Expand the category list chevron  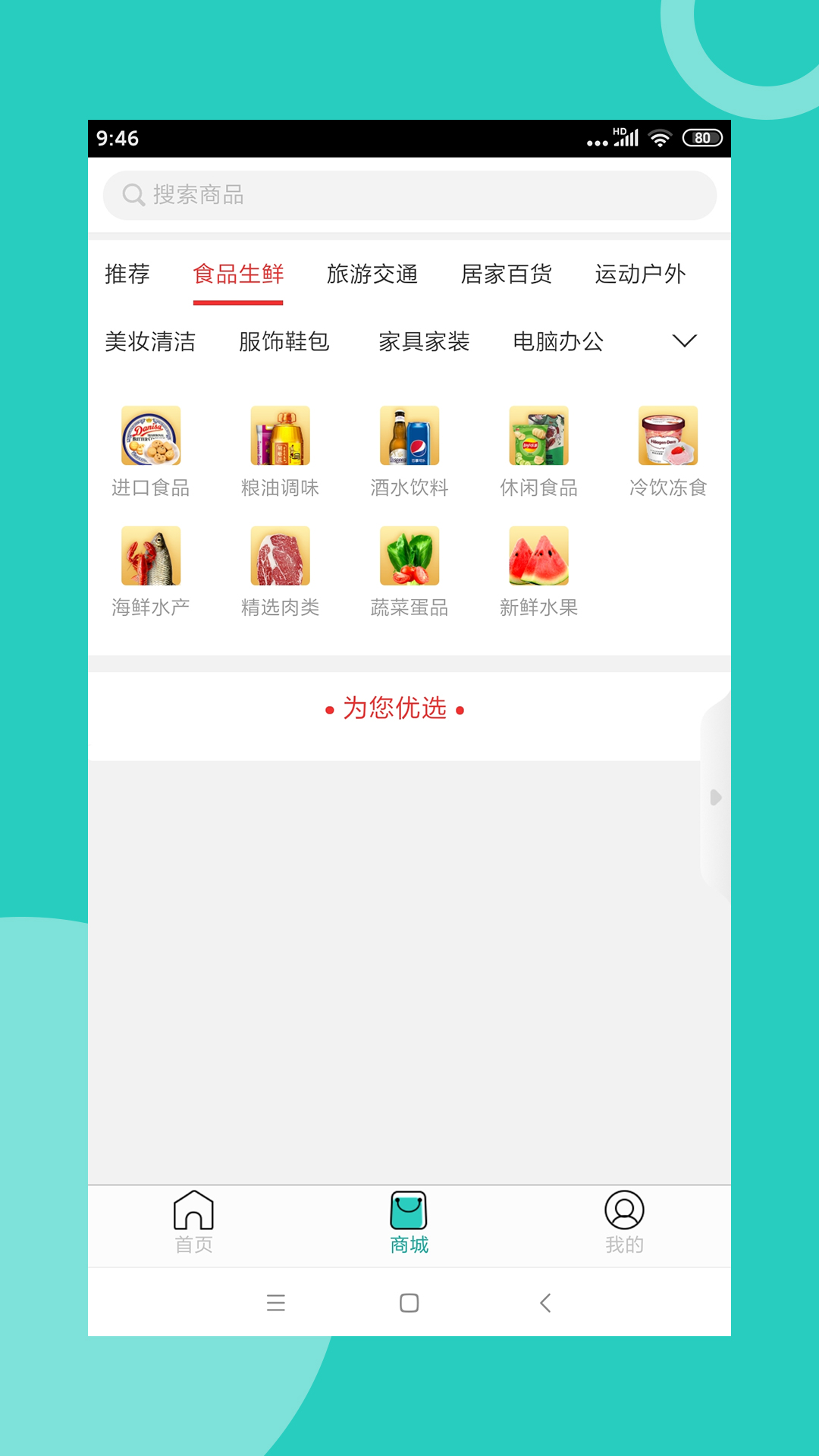684,341
